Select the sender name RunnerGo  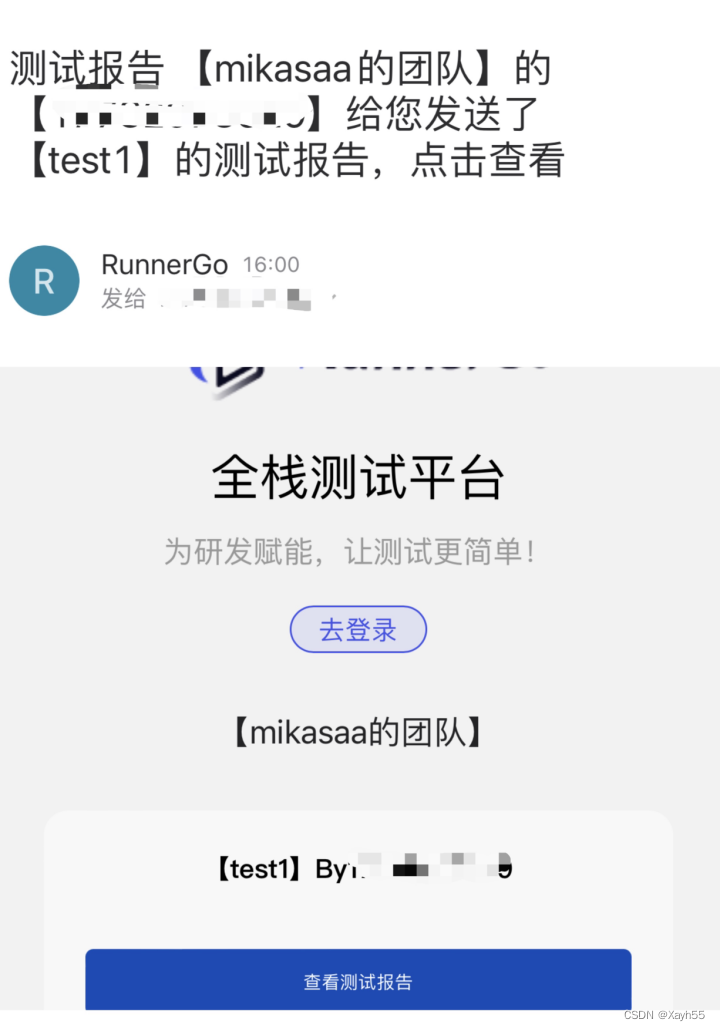(163, 264)
